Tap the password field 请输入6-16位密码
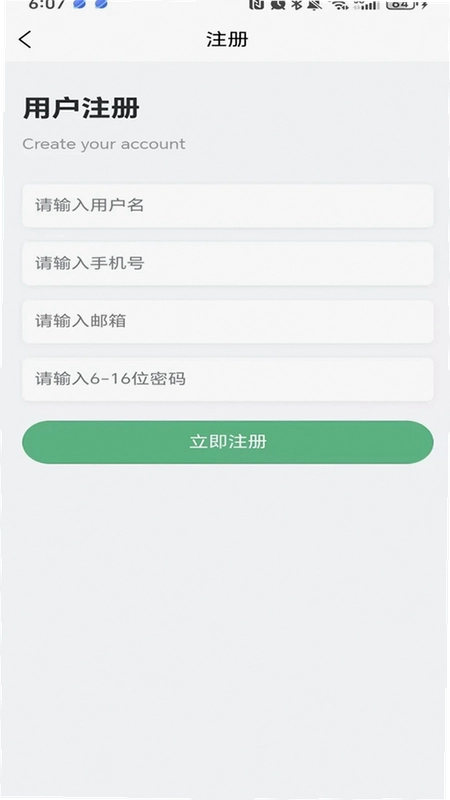450x800 pixels. 228,379
